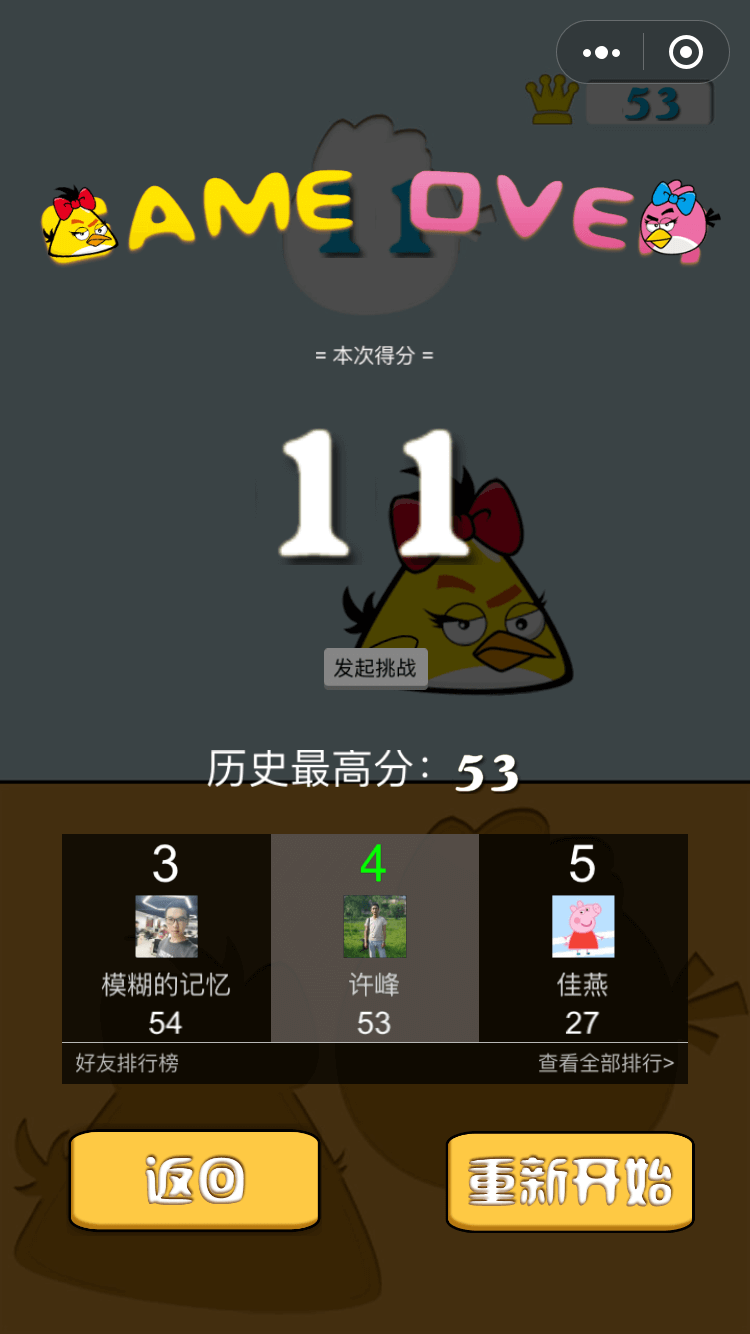Close the mini program with the circle icon
The width and height of the screenshot is (750, 1334).
pos(686,52)
